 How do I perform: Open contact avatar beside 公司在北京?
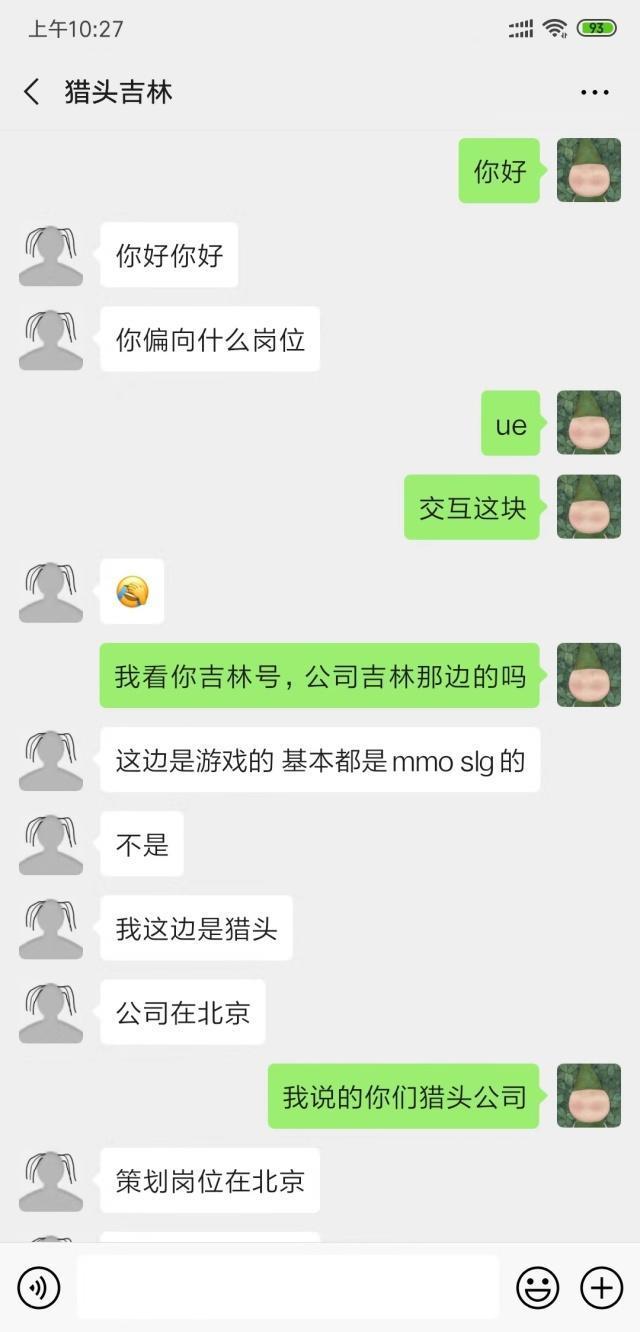[x=51, y=1013]
